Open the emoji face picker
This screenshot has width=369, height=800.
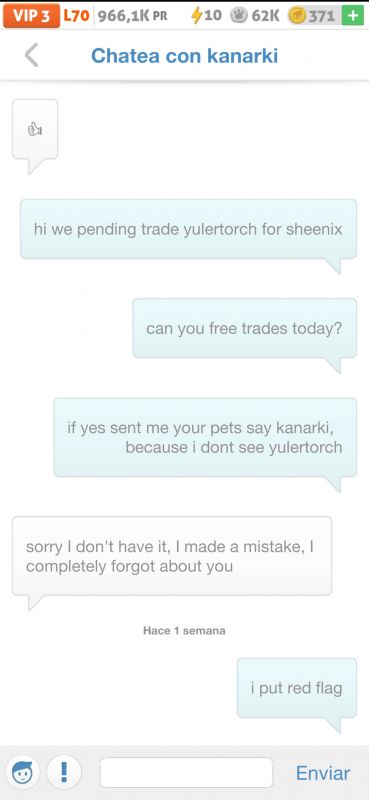coord(22,772)
